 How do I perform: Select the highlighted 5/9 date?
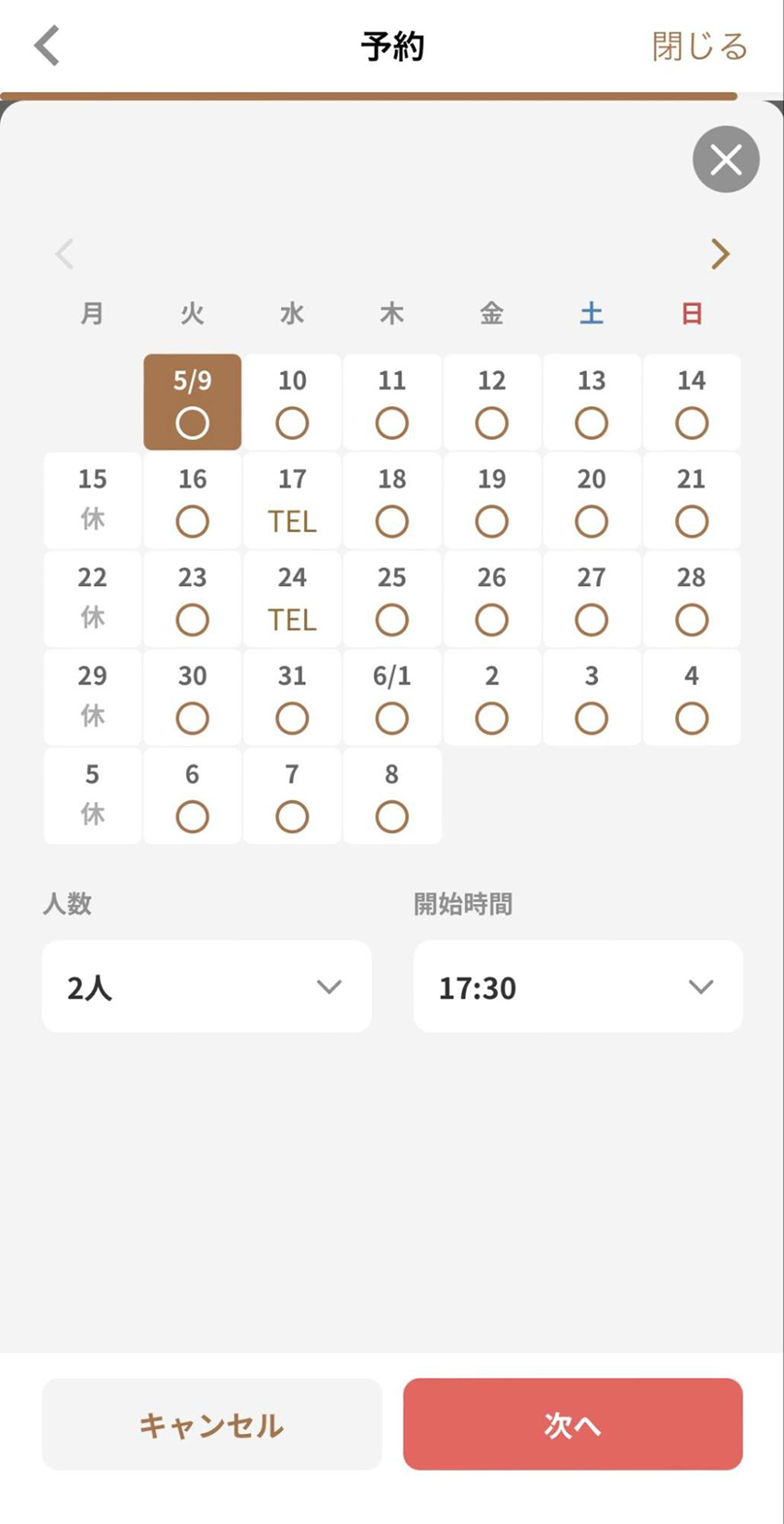[x=193, y=402]
